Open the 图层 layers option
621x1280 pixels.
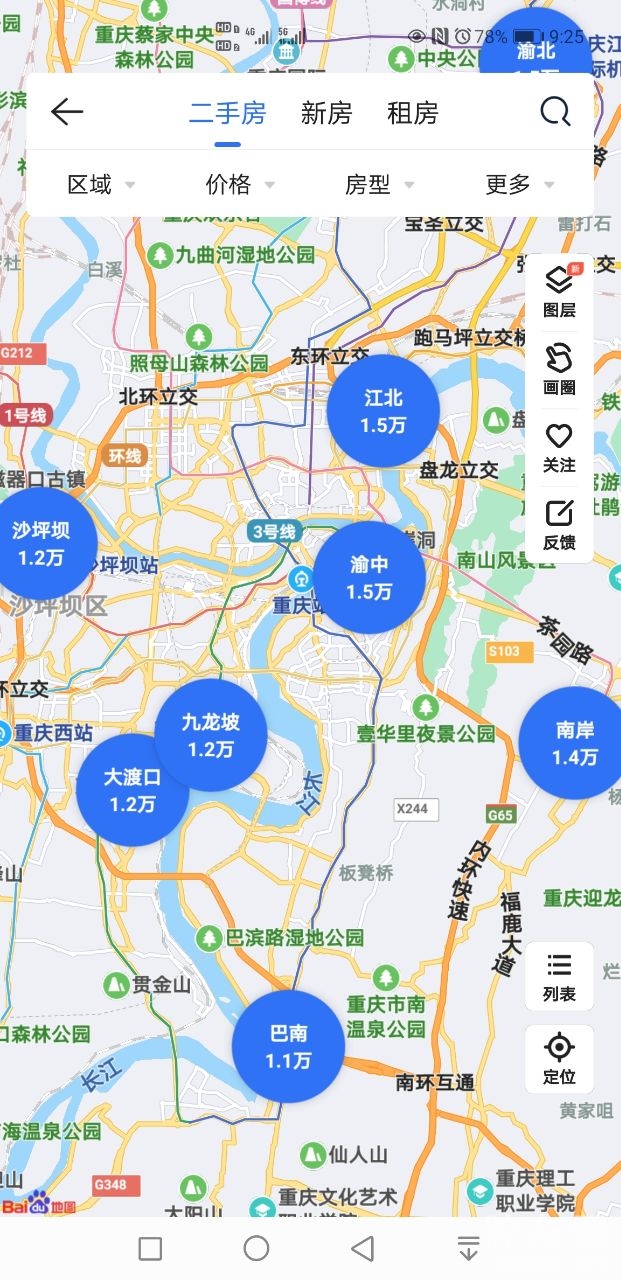coord(559,290)
